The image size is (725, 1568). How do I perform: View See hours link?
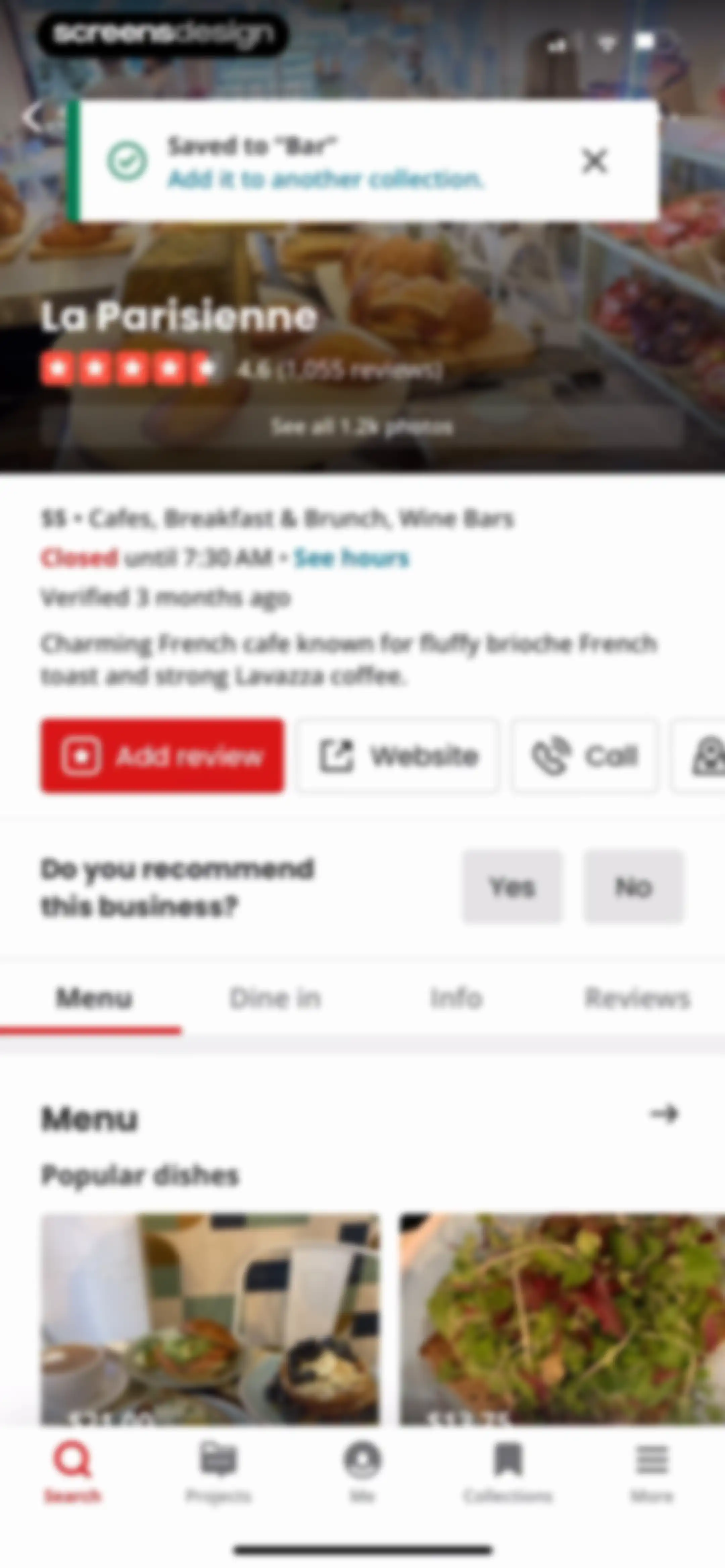[352, 558]
